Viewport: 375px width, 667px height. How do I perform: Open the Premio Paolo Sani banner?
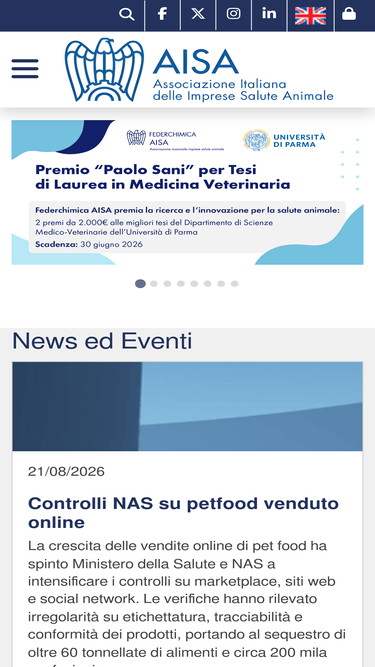point(188,192)
